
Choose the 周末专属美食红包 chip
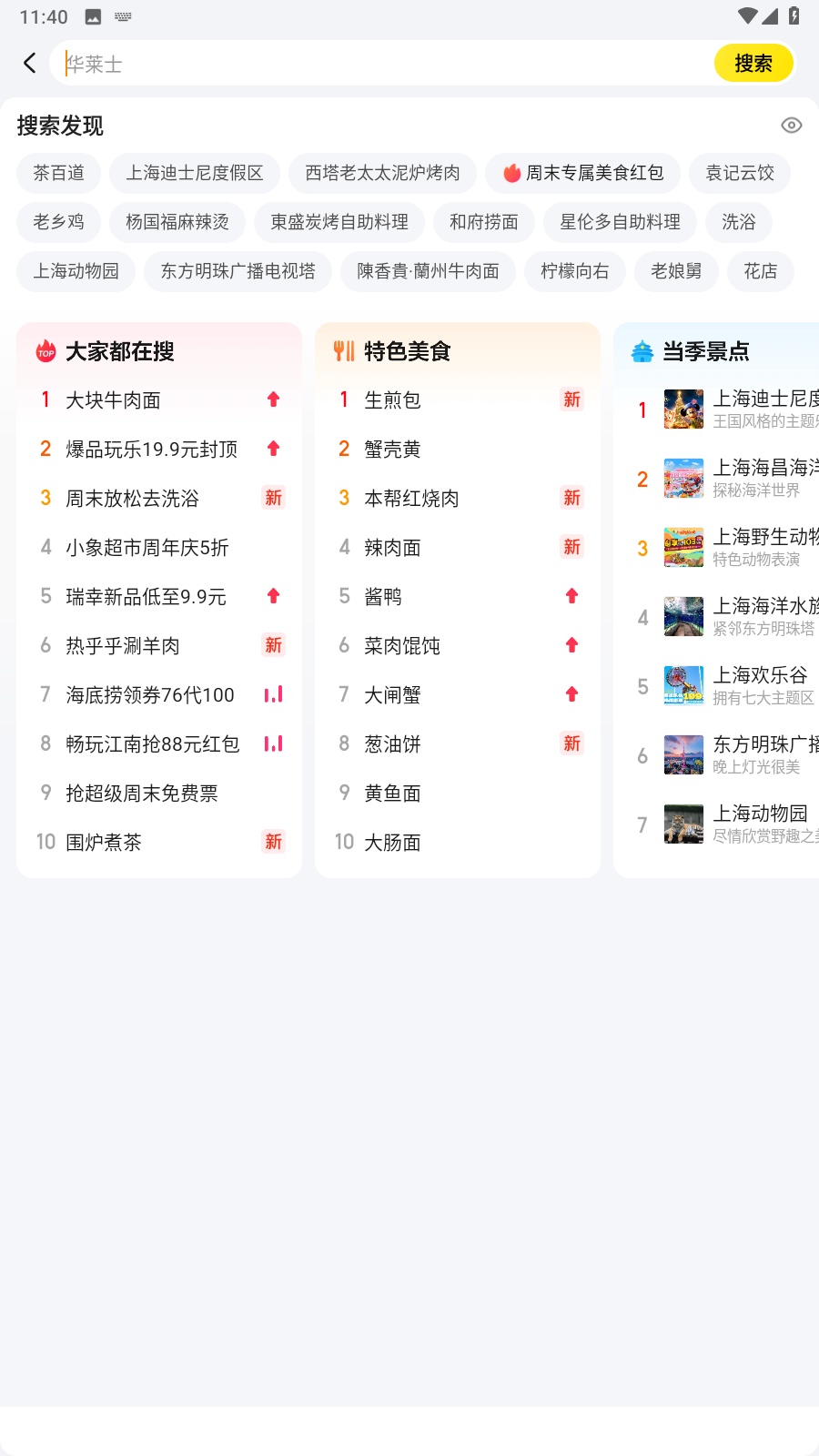pos(582,173)
